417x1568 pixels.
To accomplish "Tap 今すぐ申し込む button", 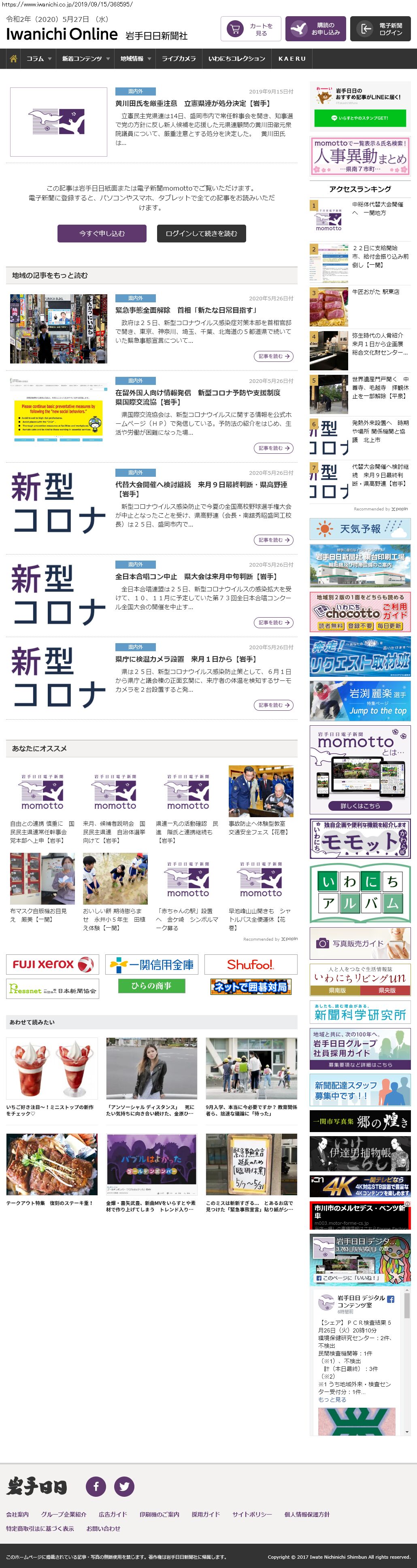I will 102,233.
